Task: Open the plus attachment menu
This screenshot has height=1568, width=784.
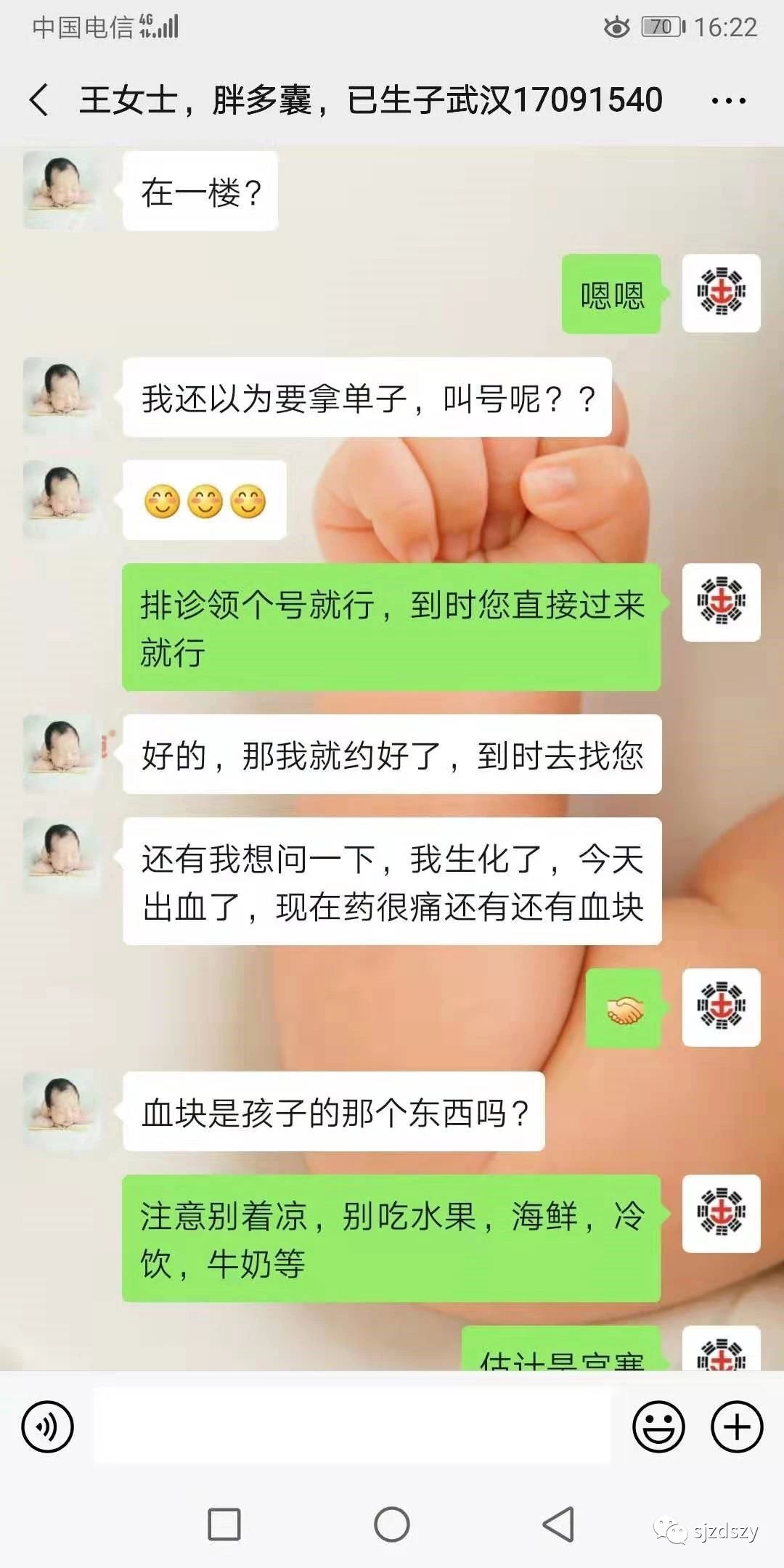Action: [x=737, y=1427]
